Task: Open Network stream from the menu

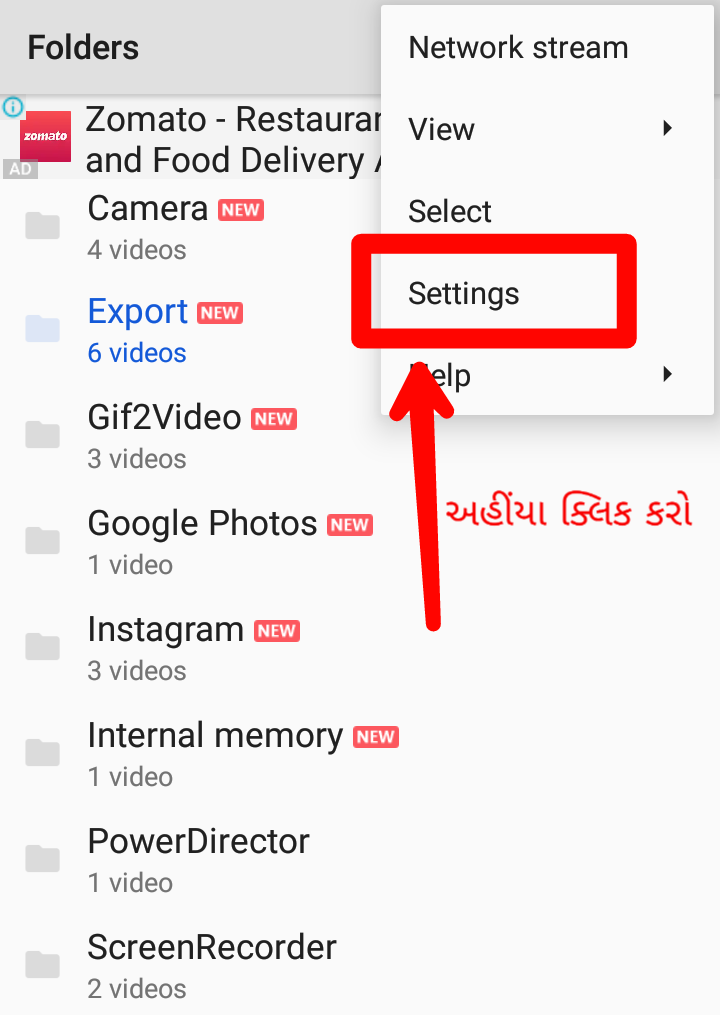Action: [518, 48]
